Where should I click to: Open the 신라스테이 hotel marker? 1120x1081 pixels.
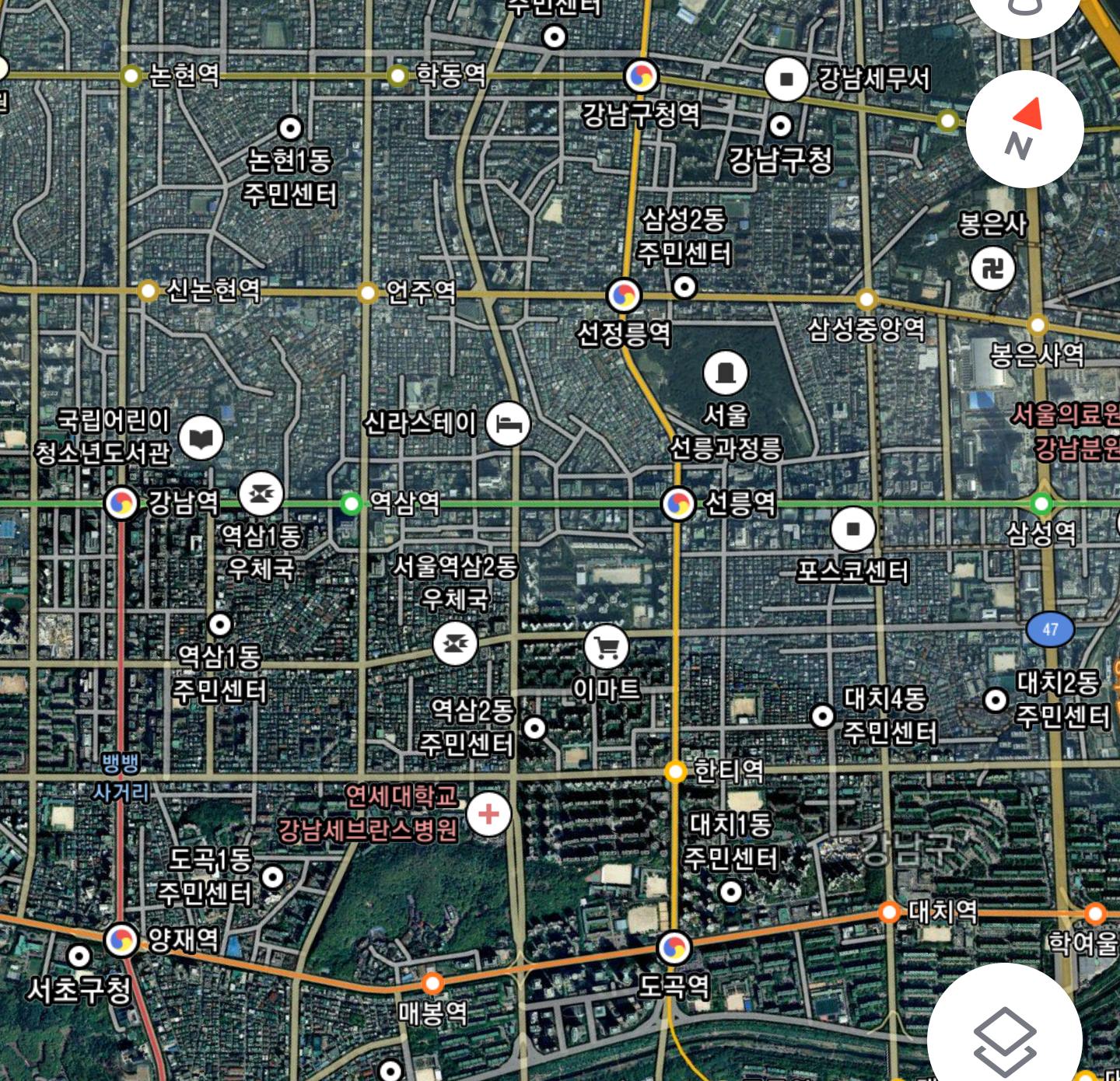tap(508, 425)
